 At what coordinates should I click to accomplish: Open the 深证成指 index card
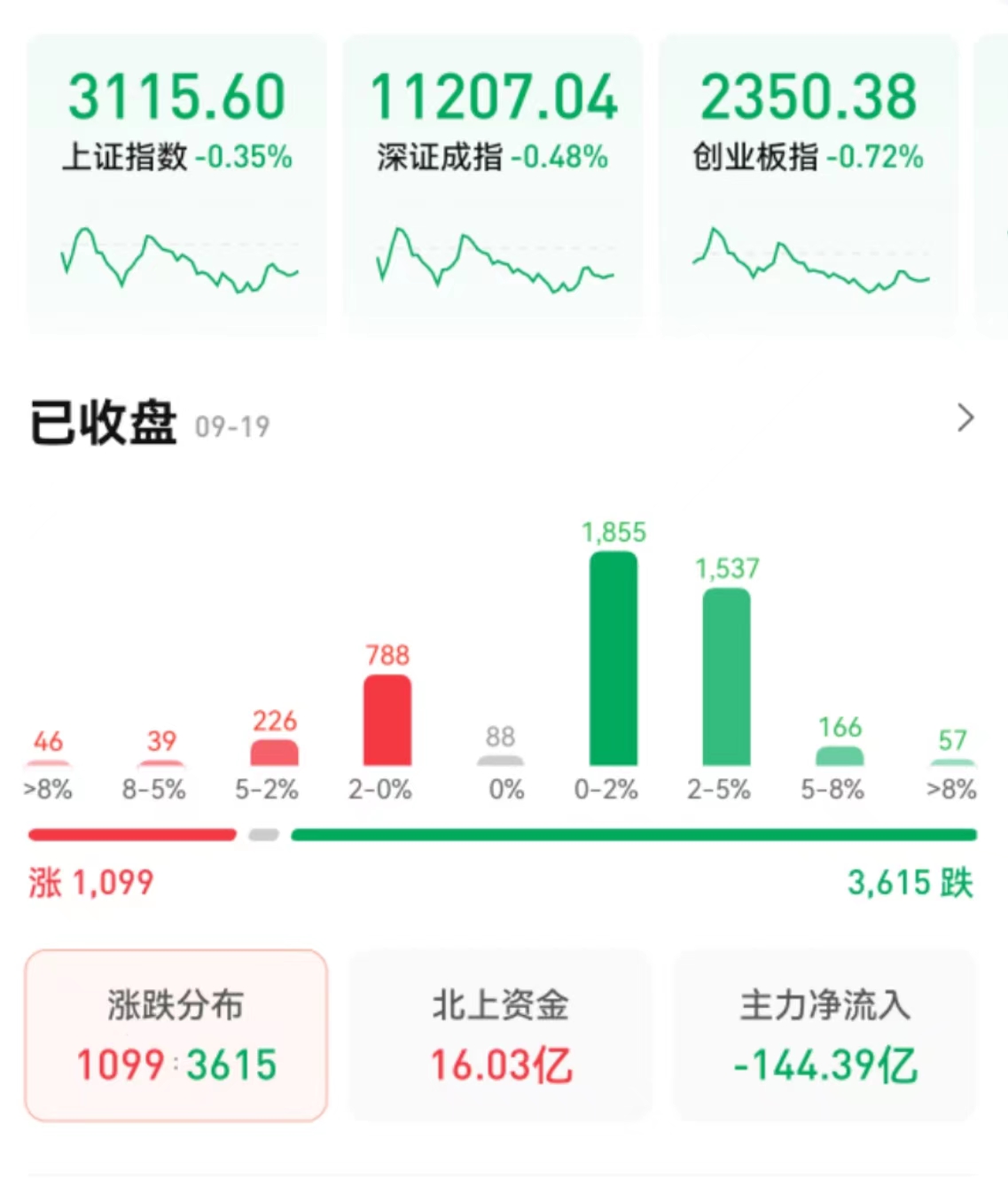point(492,184)
